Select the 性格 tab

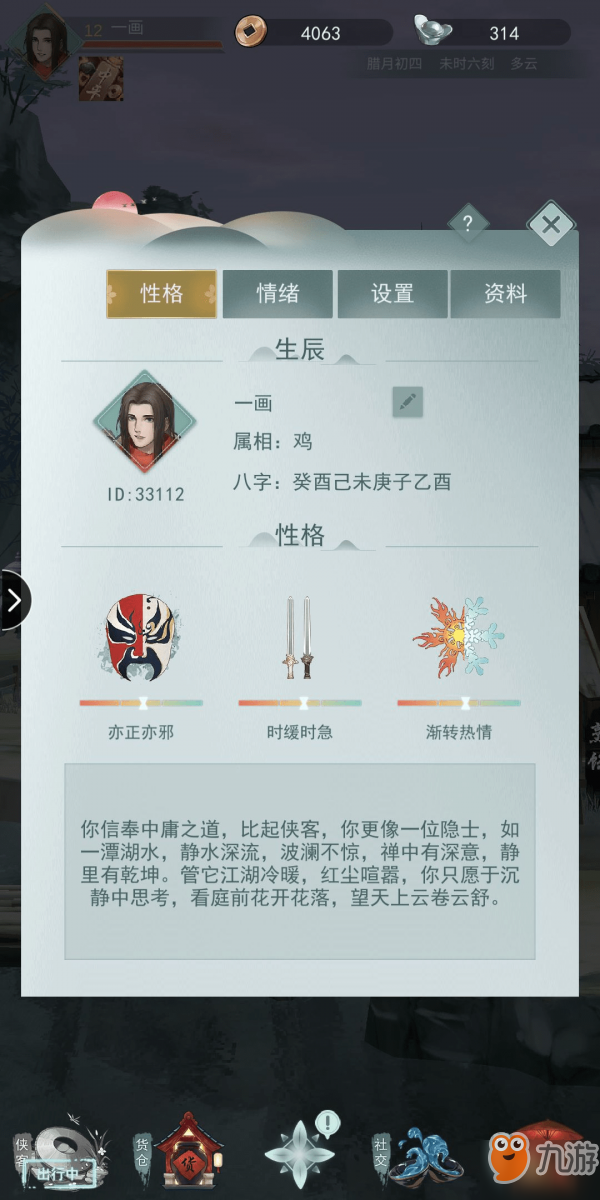click(x=162, y=294)
